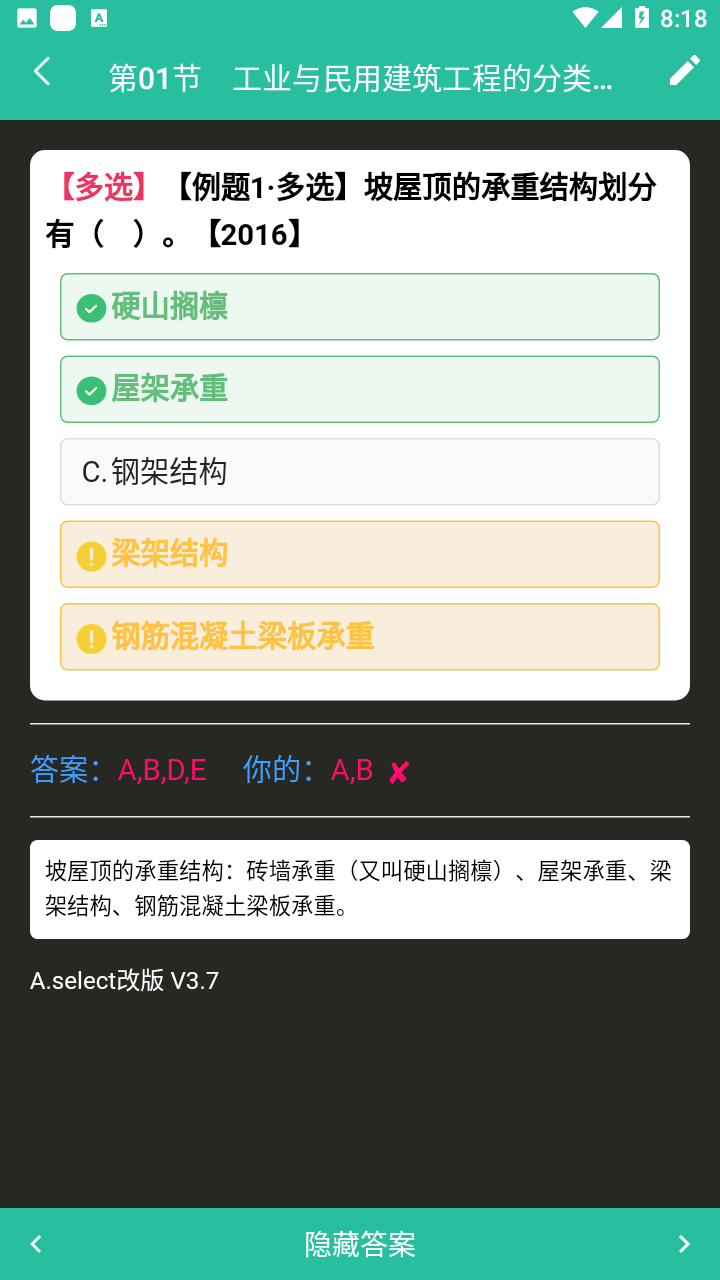Select the option 屋架承重
Viewport: 720px width, 1280px height.
[x=360, y=389]
